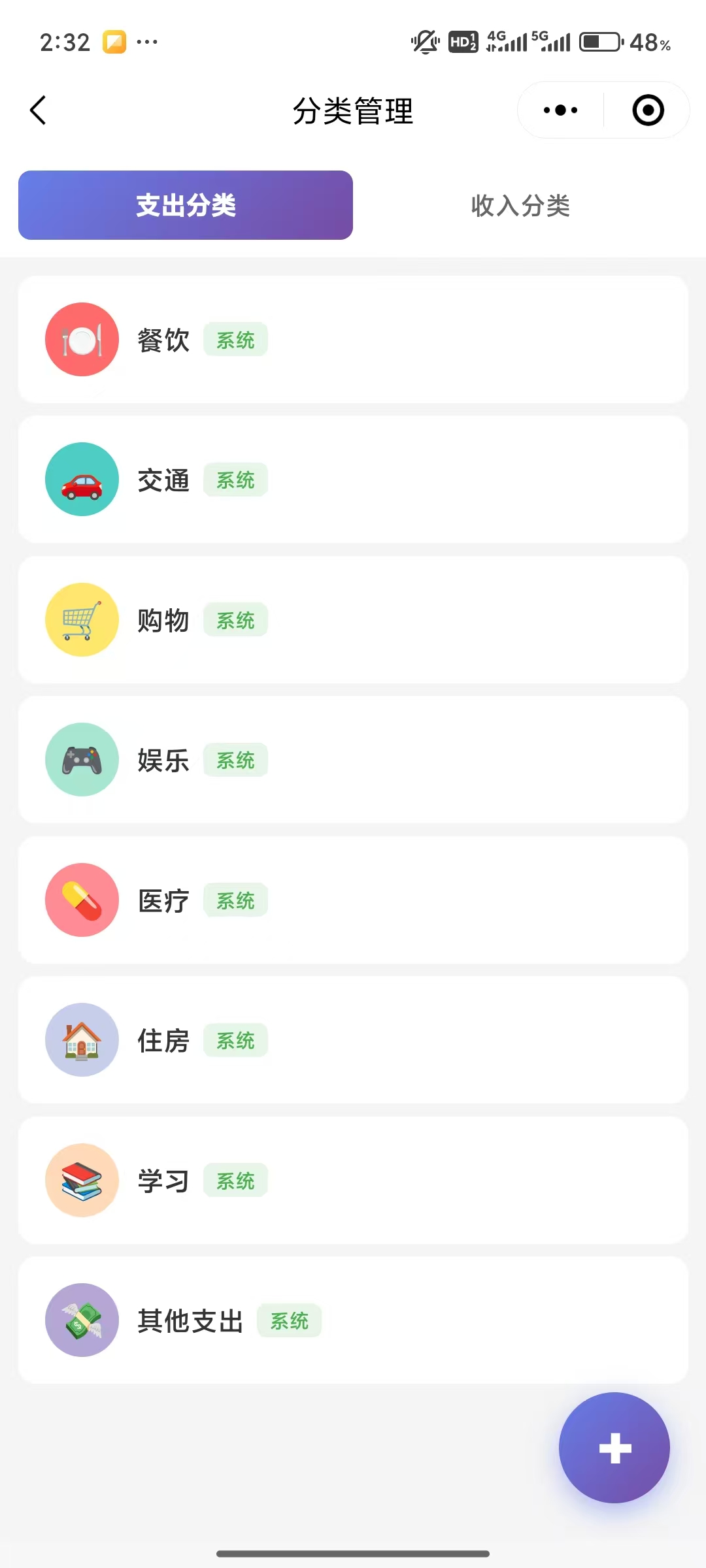The image size is (706, 1568).
Task: Click the 购物 shopping cart icon
Action: pyautogui.click(x=81, y=619)
